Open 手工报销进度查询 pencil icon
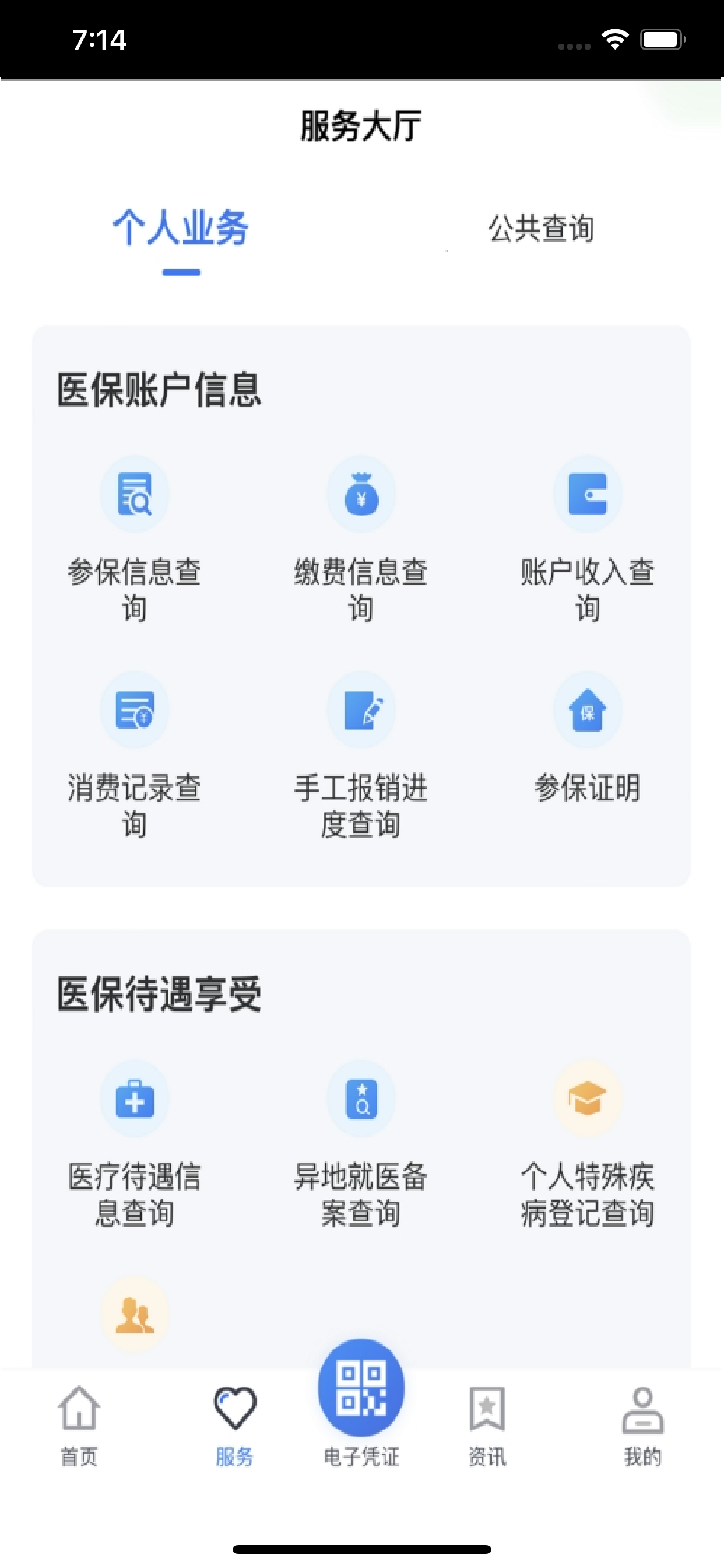 (x=361, y=710)
